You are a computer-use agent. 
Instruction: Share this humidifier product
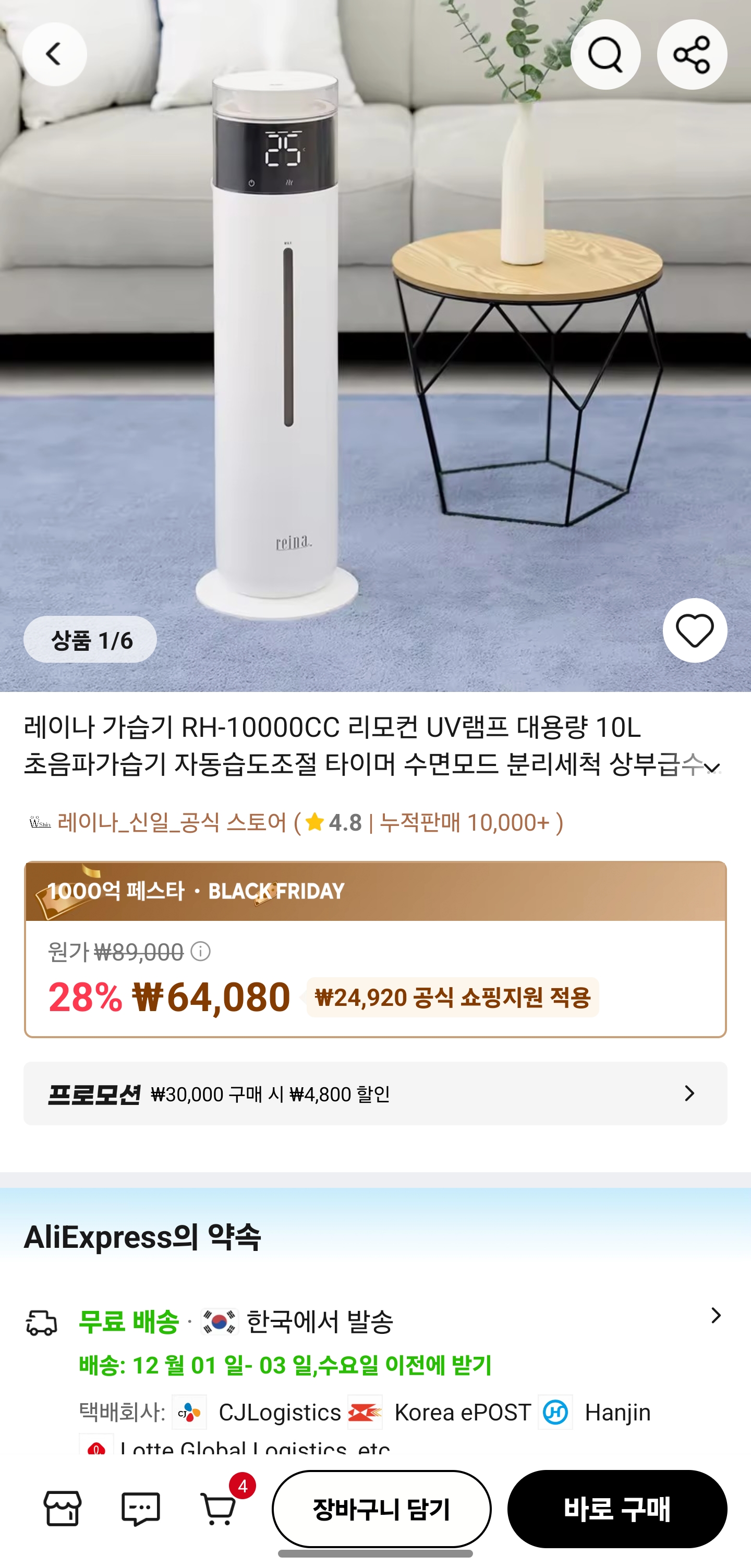pos(692,55)
